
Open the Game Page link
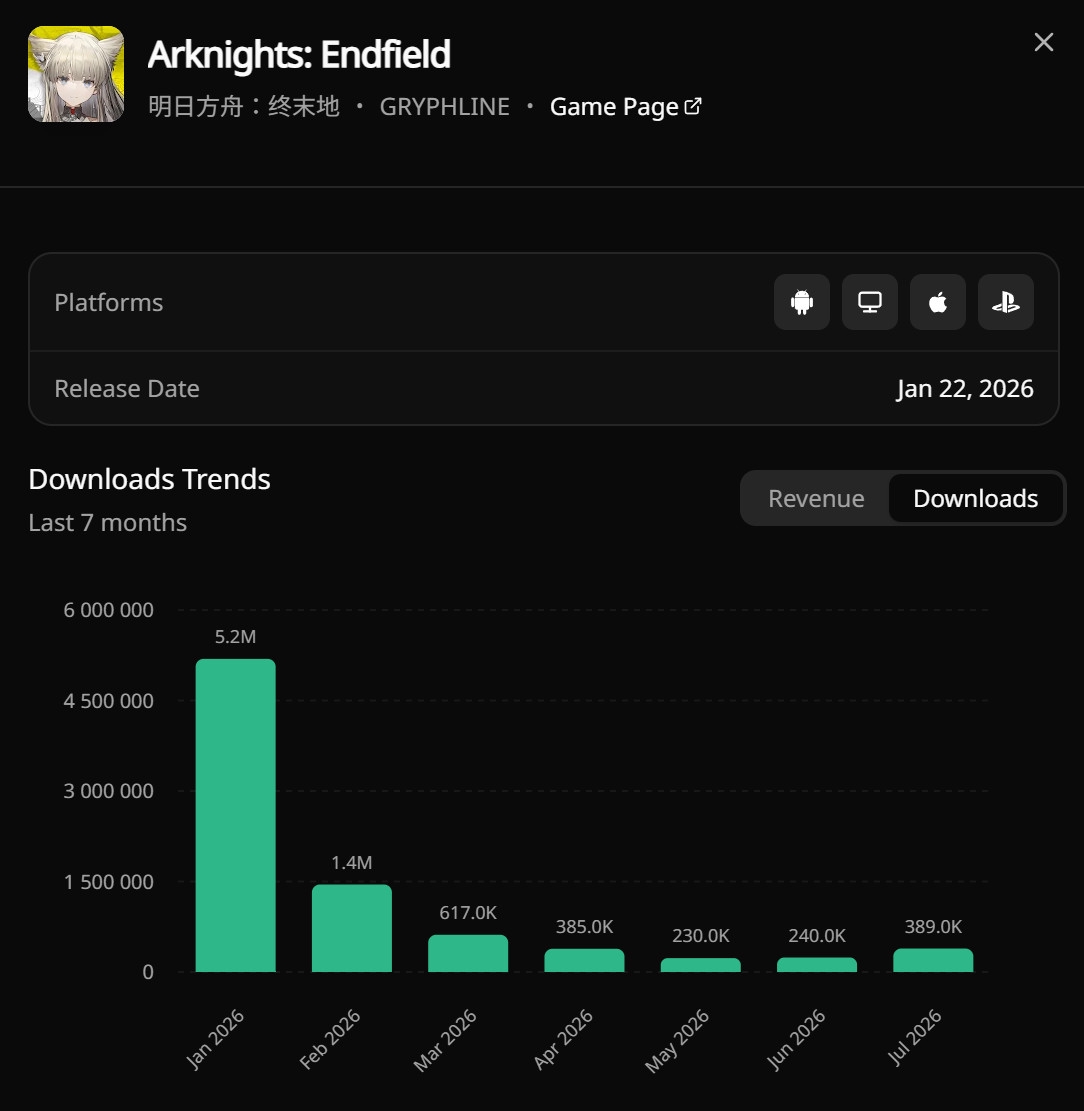point(626,106)
